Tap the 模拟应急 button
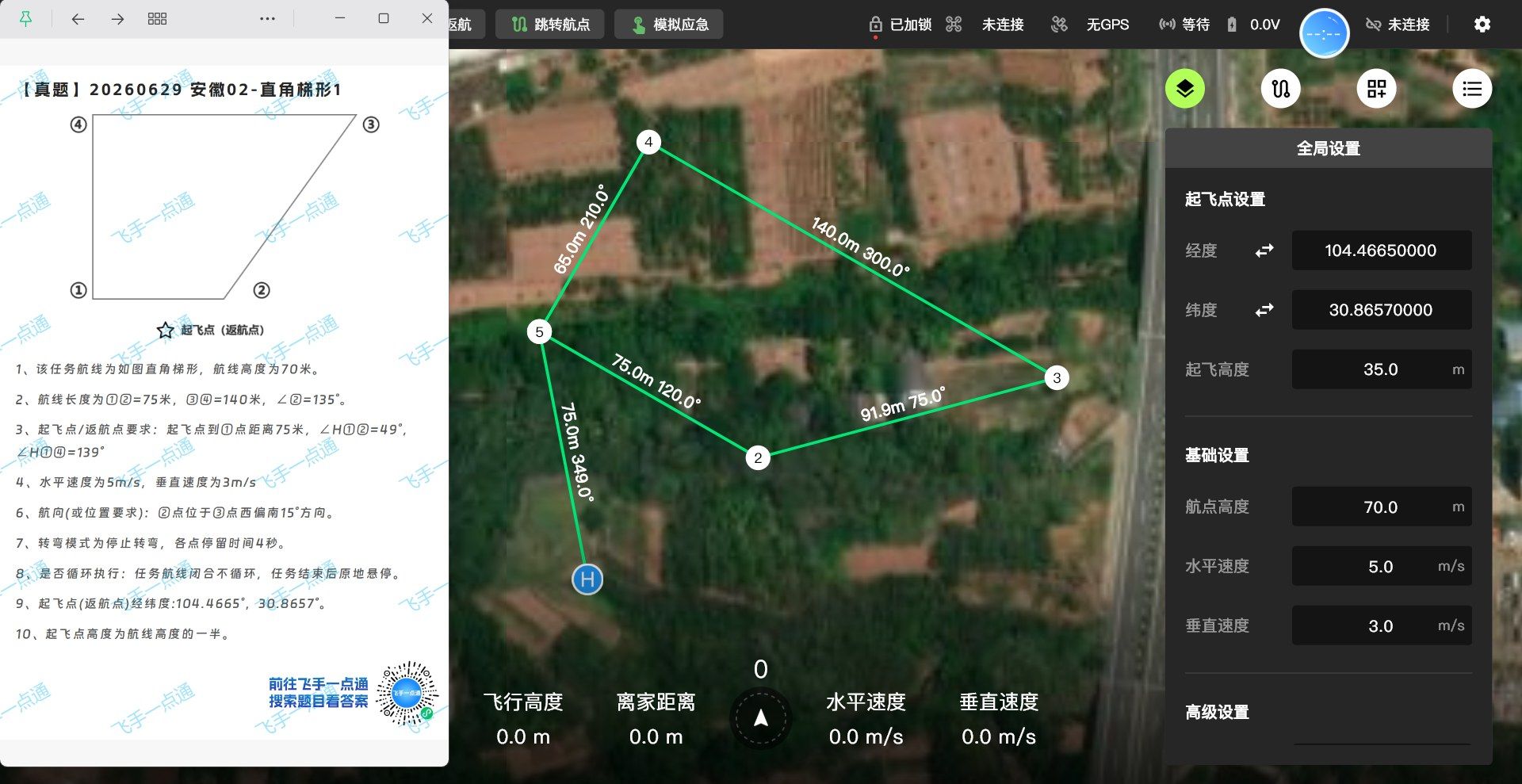The width and height of the screenshot is (1522, 784). pyautogui.click(x=668, y=25)
